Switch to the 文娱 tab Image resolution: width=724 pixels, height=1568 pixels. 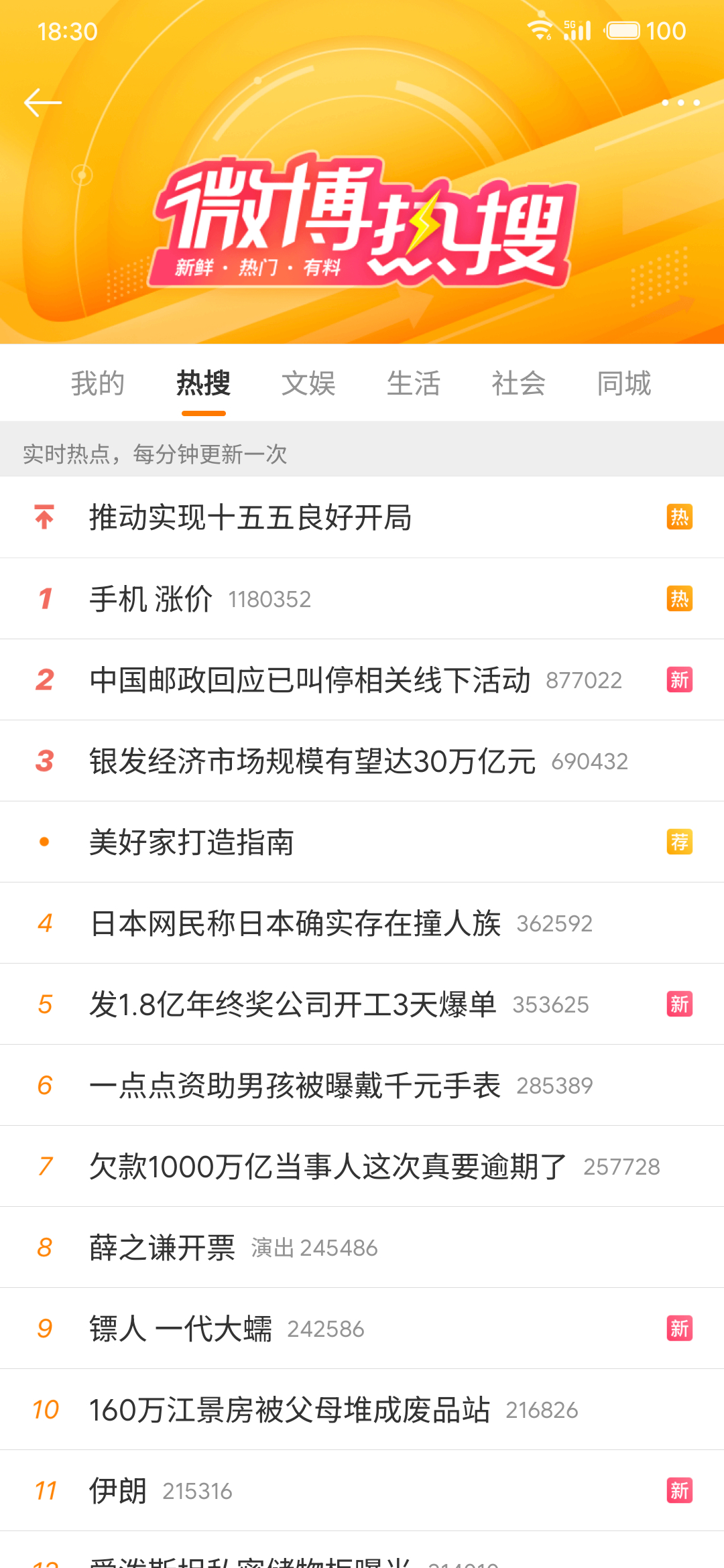tap(308, 383)
